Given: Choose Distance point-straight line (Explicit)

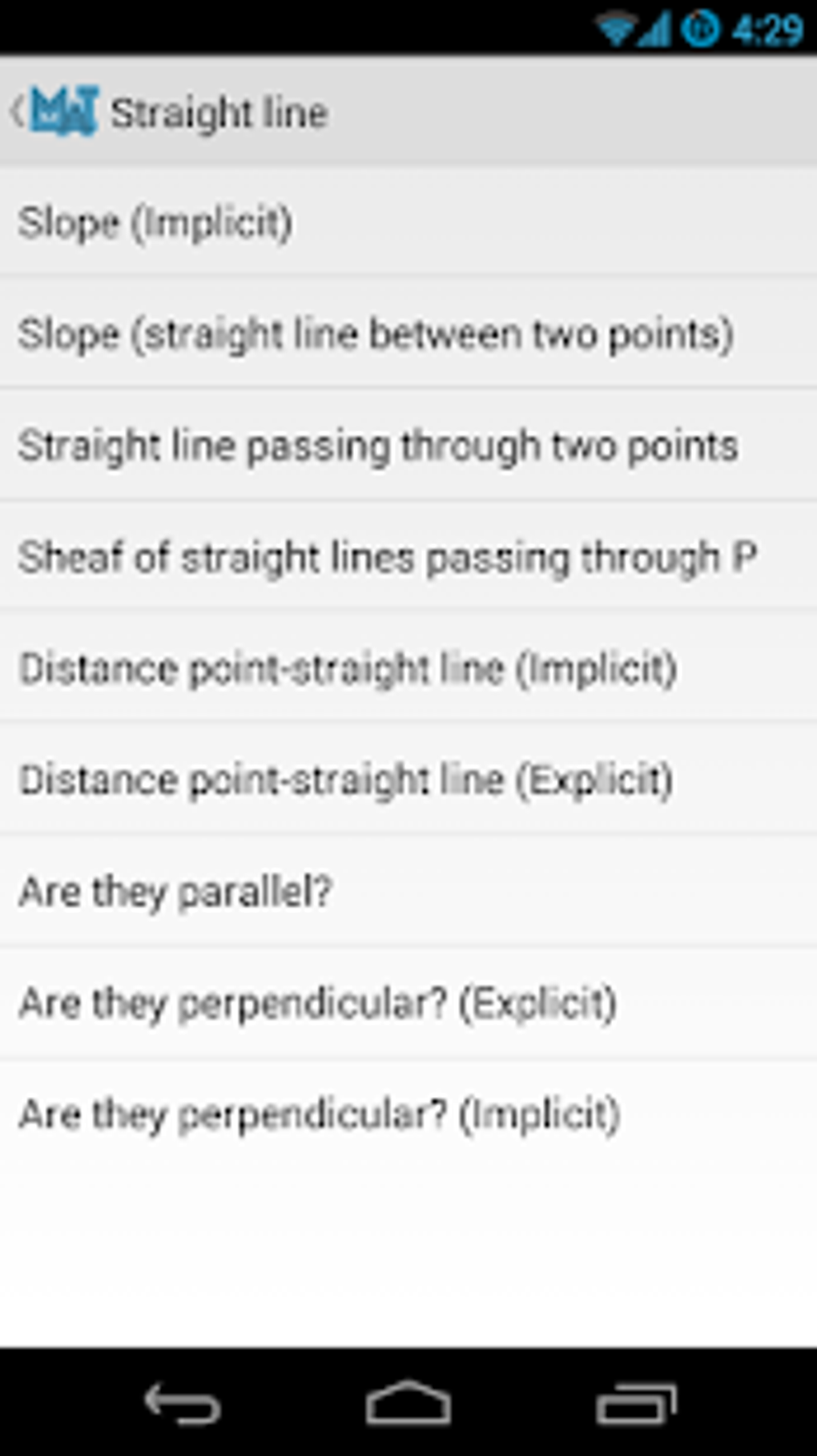Looking at the screenshot, I should (x=408, y=780).
